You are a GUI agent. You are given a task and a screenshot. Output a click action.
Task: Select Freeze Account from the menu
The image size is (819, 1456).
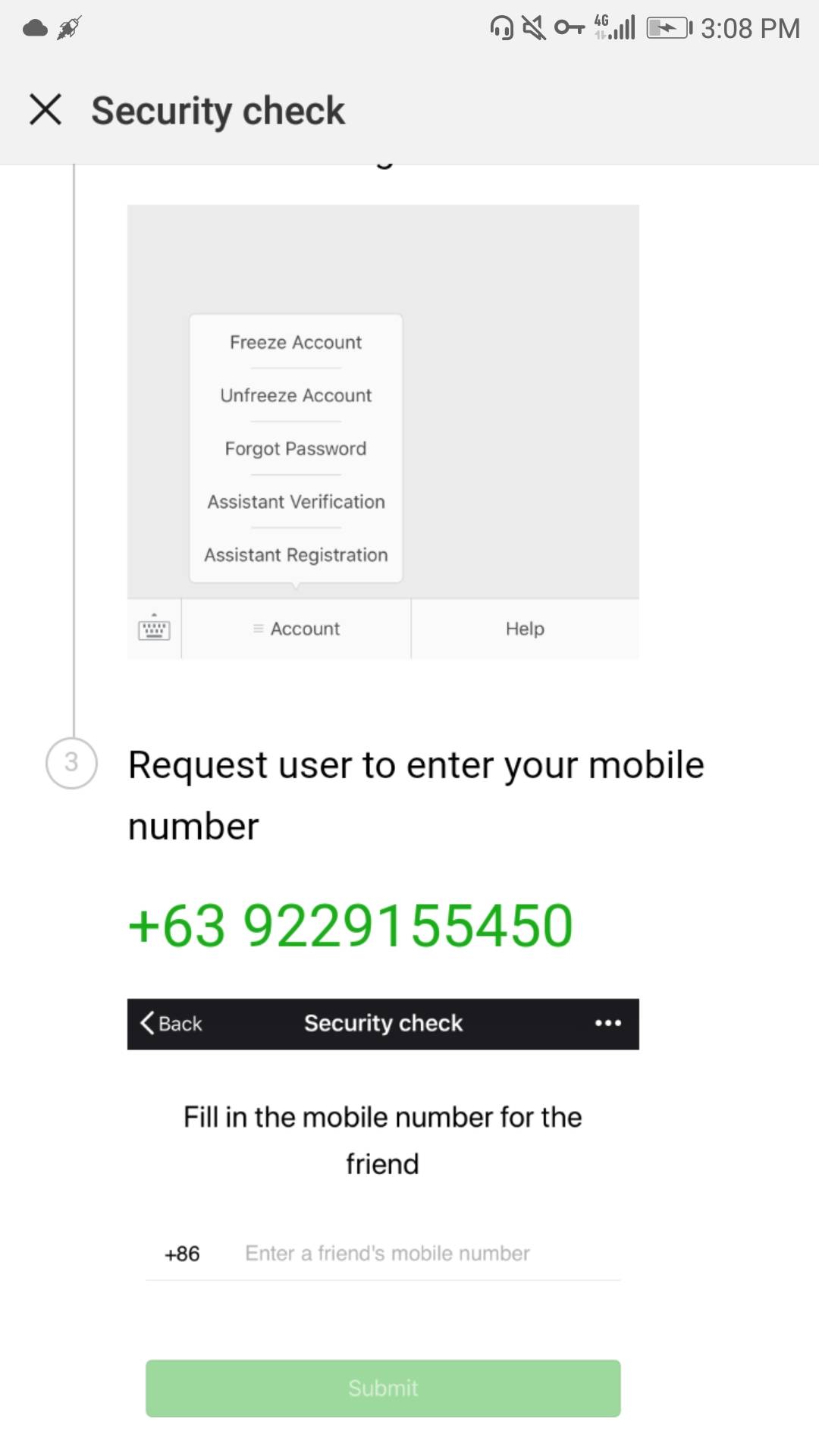(x=296, y=342)
